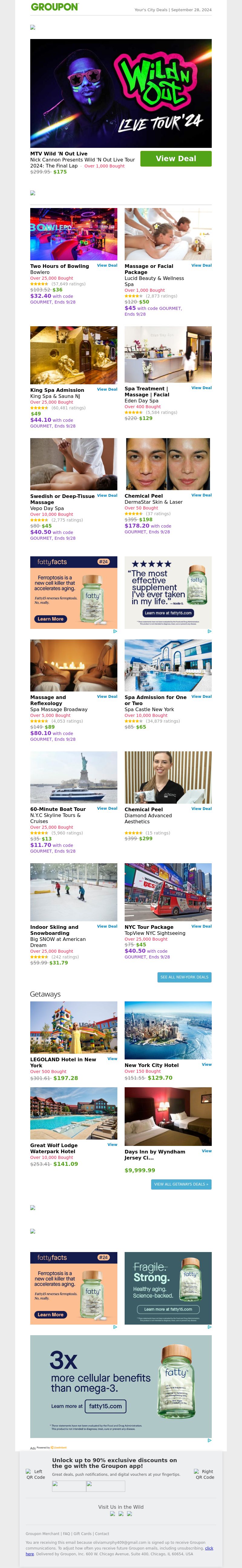Screen dimensions: 242x1568
Task: Tap the green View Deal button
Action: click(x=175, y=158)
